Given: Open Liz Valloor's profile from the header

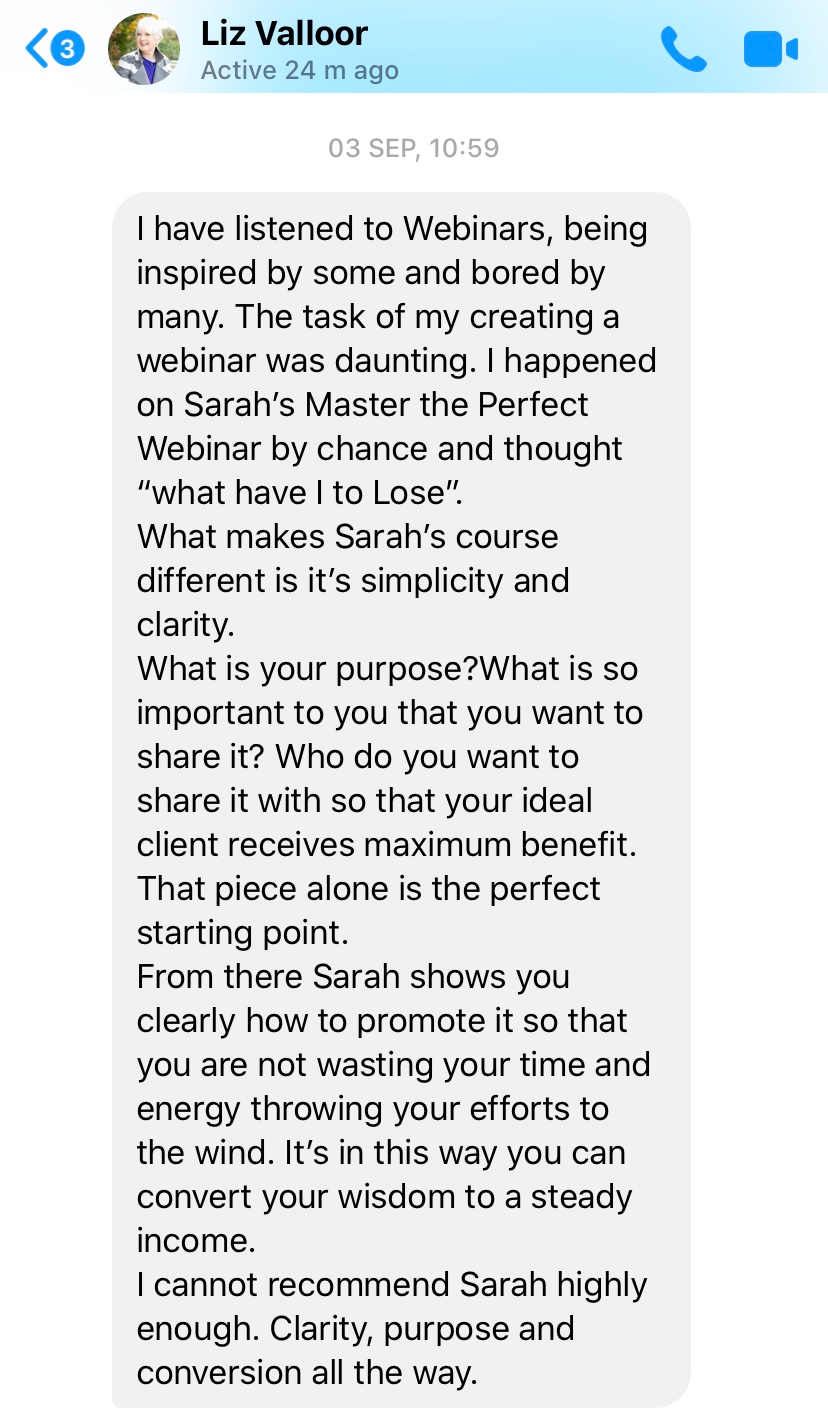Looking at the screenshot, I should 284,49.
